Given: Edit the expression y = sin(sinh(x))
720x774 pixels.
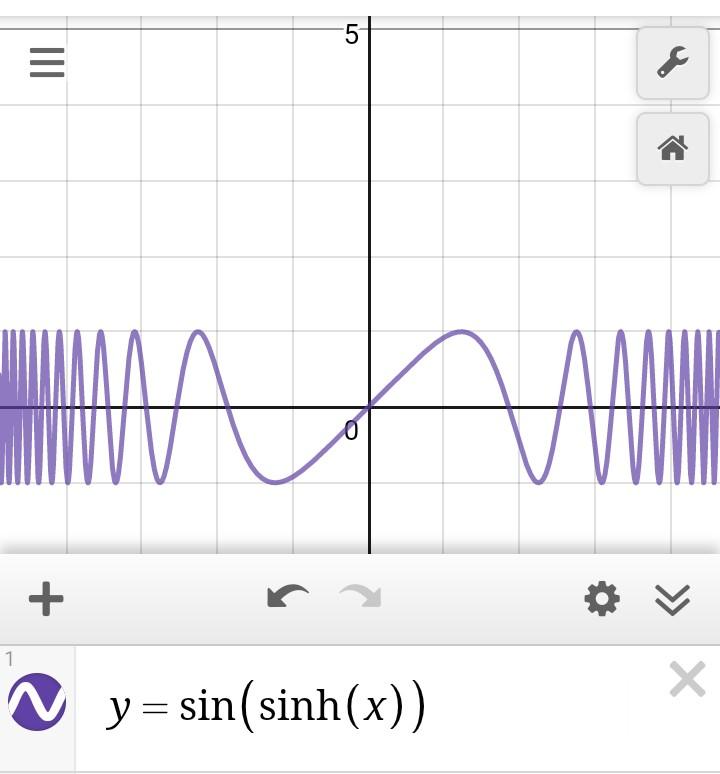Looking at the screenshot, I should pyautogui.click(x=300, y=706).
